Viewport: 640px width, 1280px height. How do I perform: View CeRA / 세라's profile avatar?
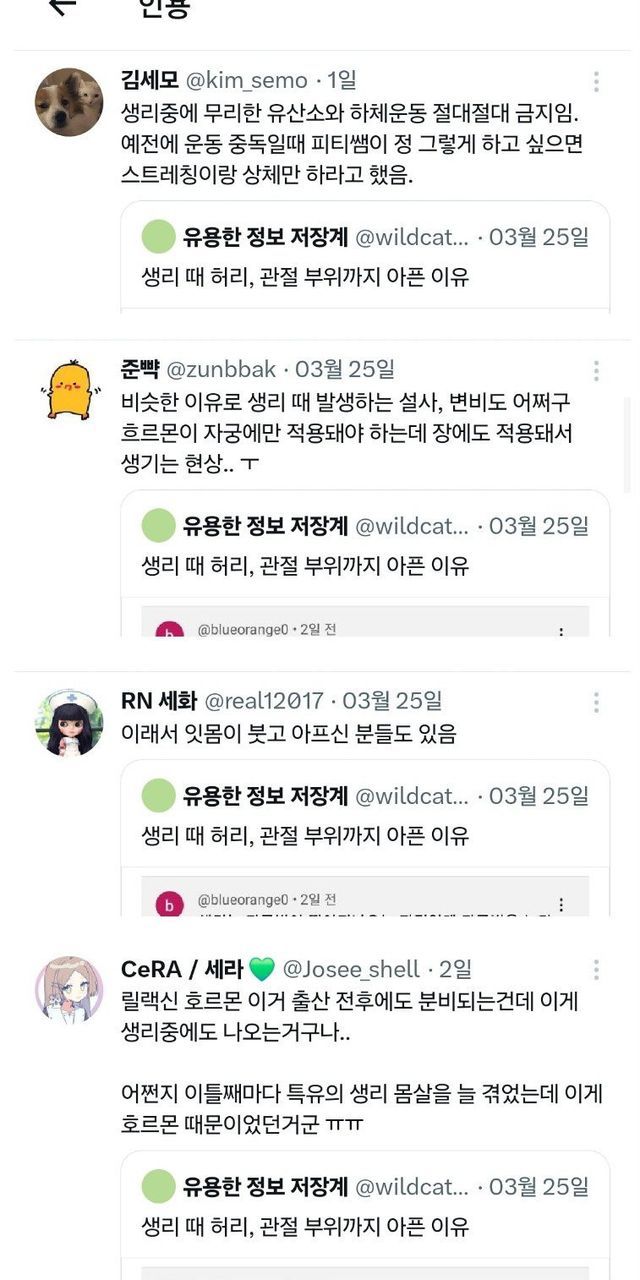click(x=69, y=988)
